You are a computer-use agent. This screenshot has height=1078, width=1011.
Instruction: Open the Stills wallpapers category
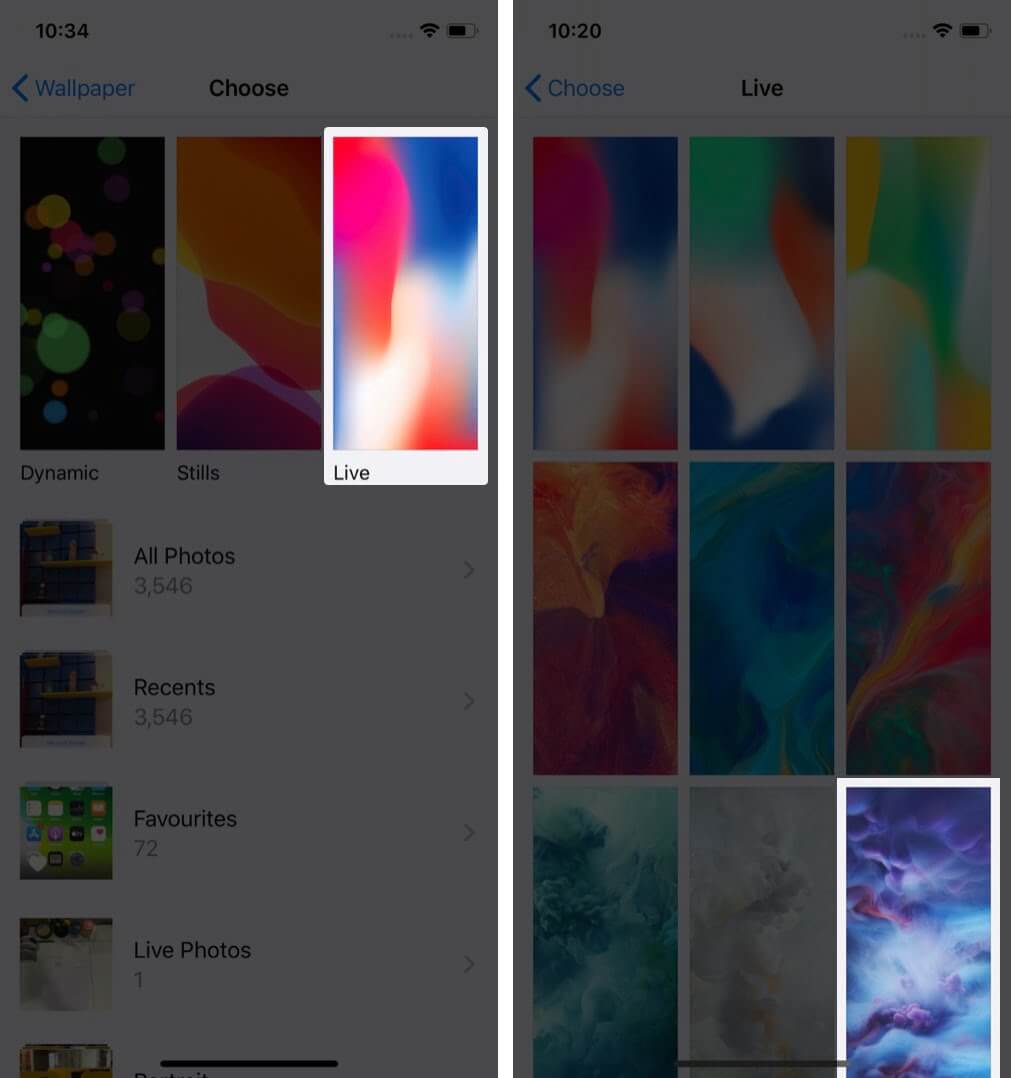pyautogui.click(x=248, y=292)
